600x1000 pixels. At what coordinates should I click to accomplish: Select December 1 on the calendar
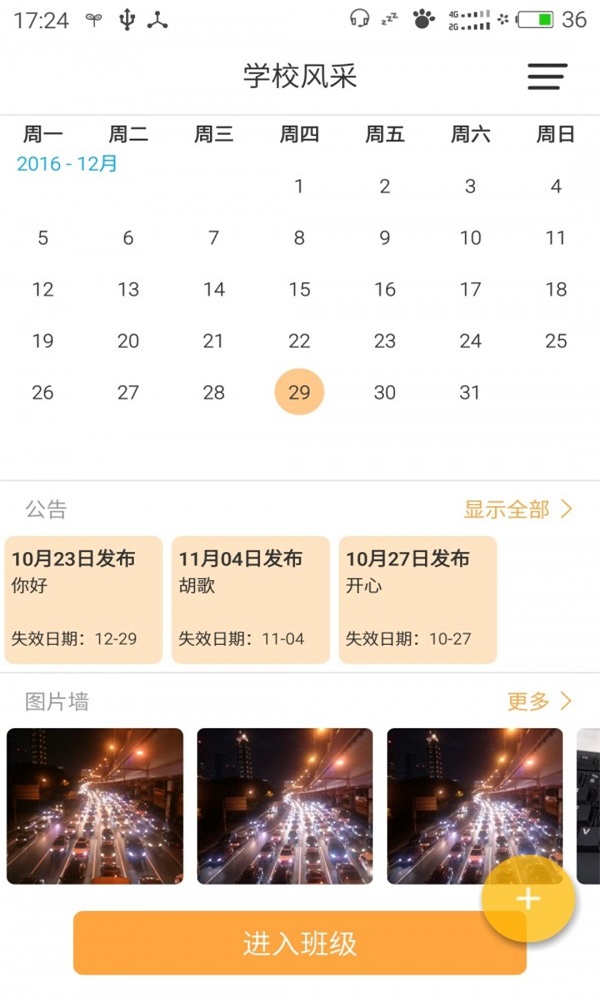pos(299,186)
